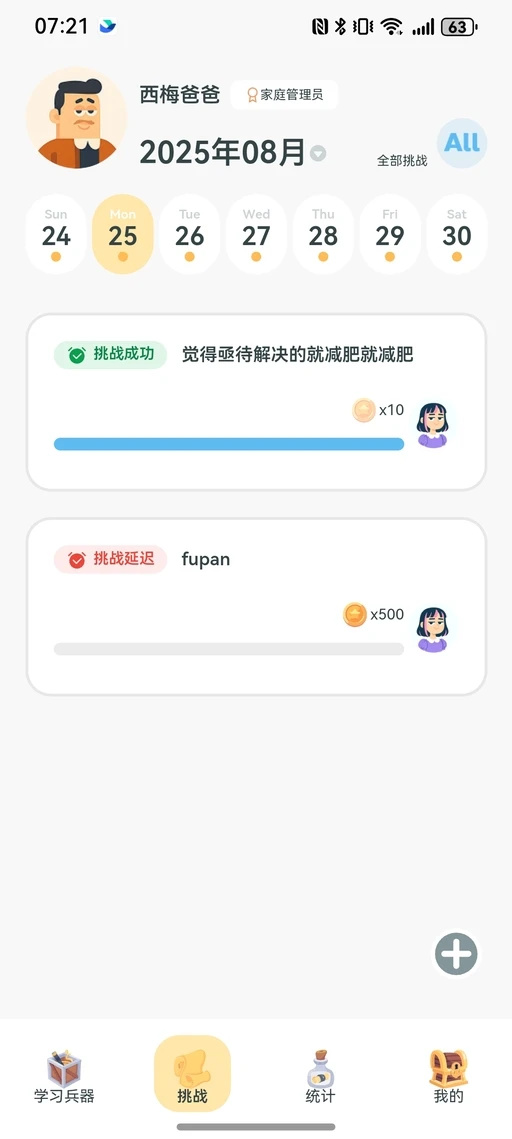Tap the All 全部挑战 filter button
Screen dimensions: 512x1139
coord(462,143)
